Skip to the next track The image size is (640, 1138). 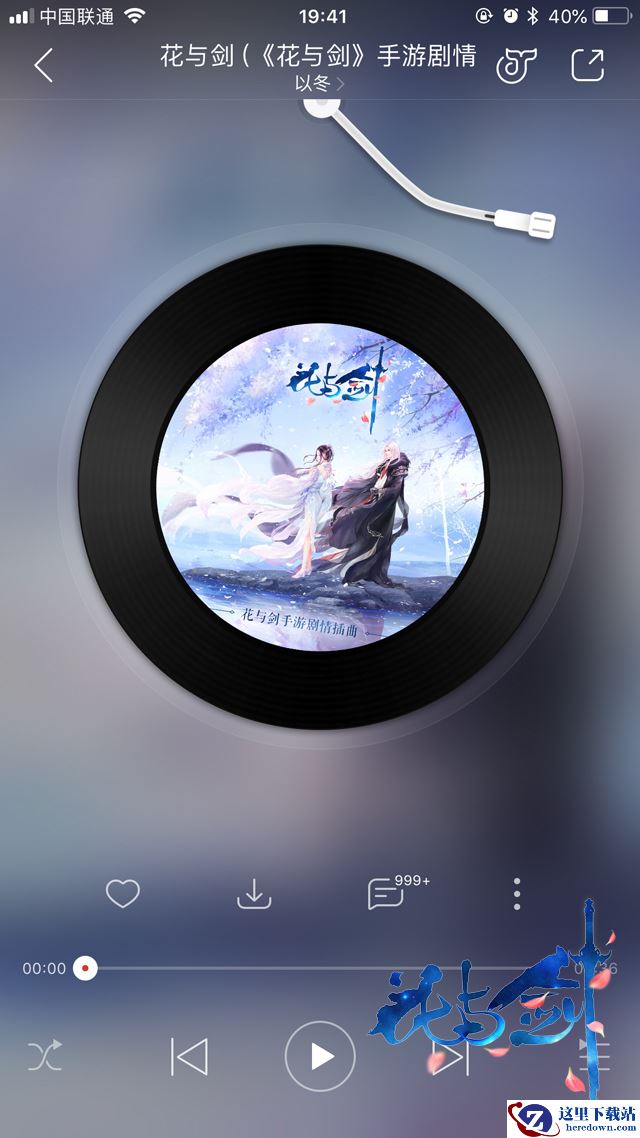point(451,1056)
